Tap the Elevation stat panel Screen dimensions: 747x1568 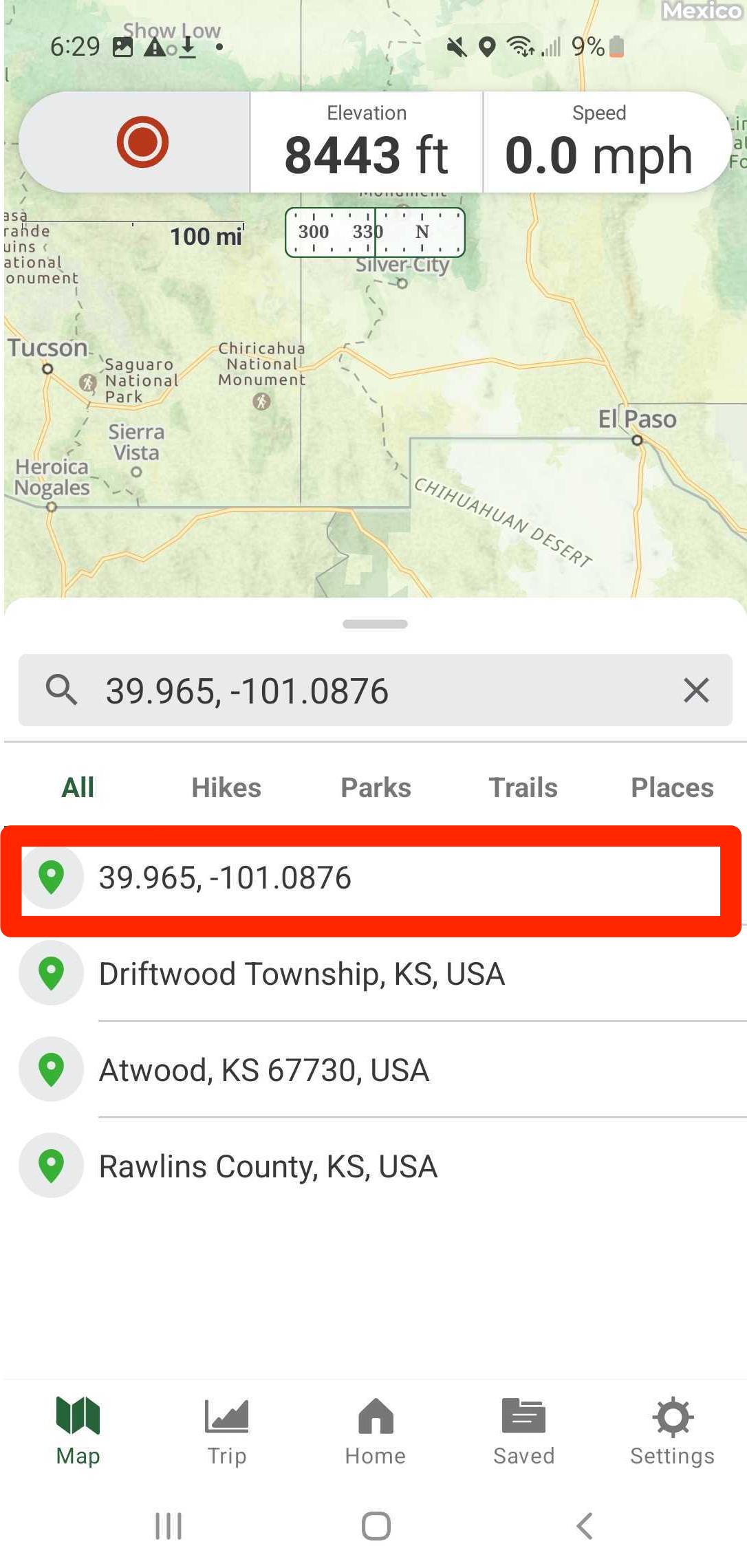[x=367, y=142]
